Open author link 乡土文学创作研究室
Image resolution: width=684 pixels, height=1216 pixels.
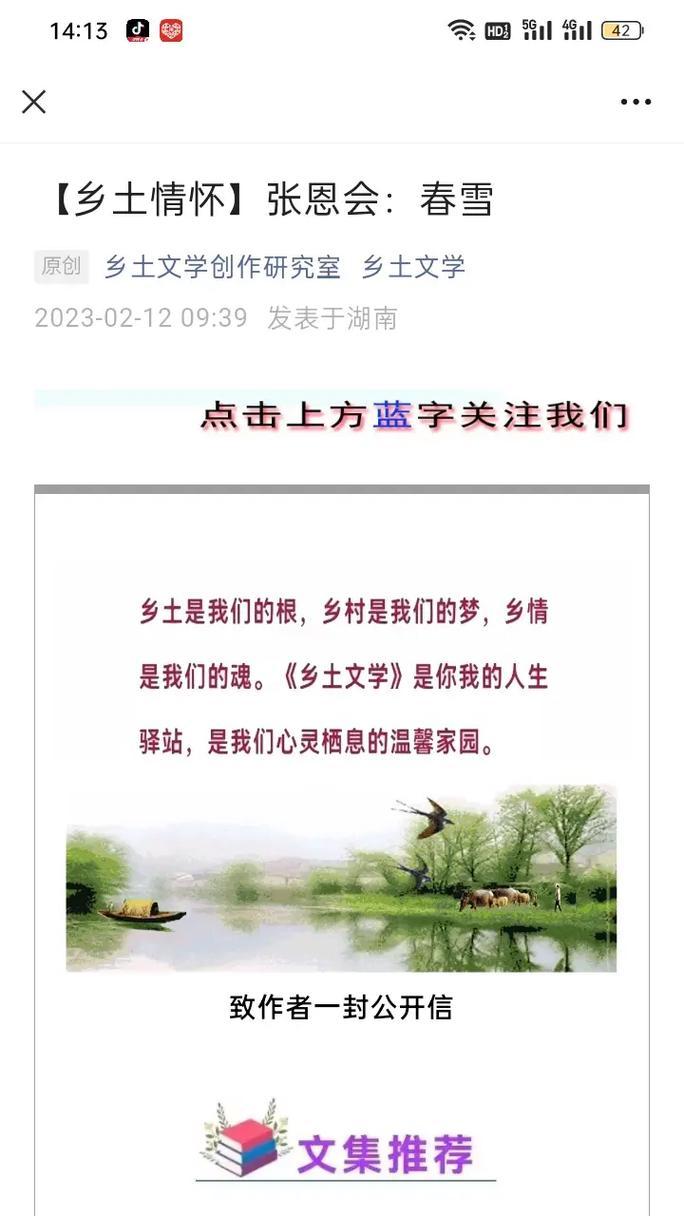coord(222,267)
